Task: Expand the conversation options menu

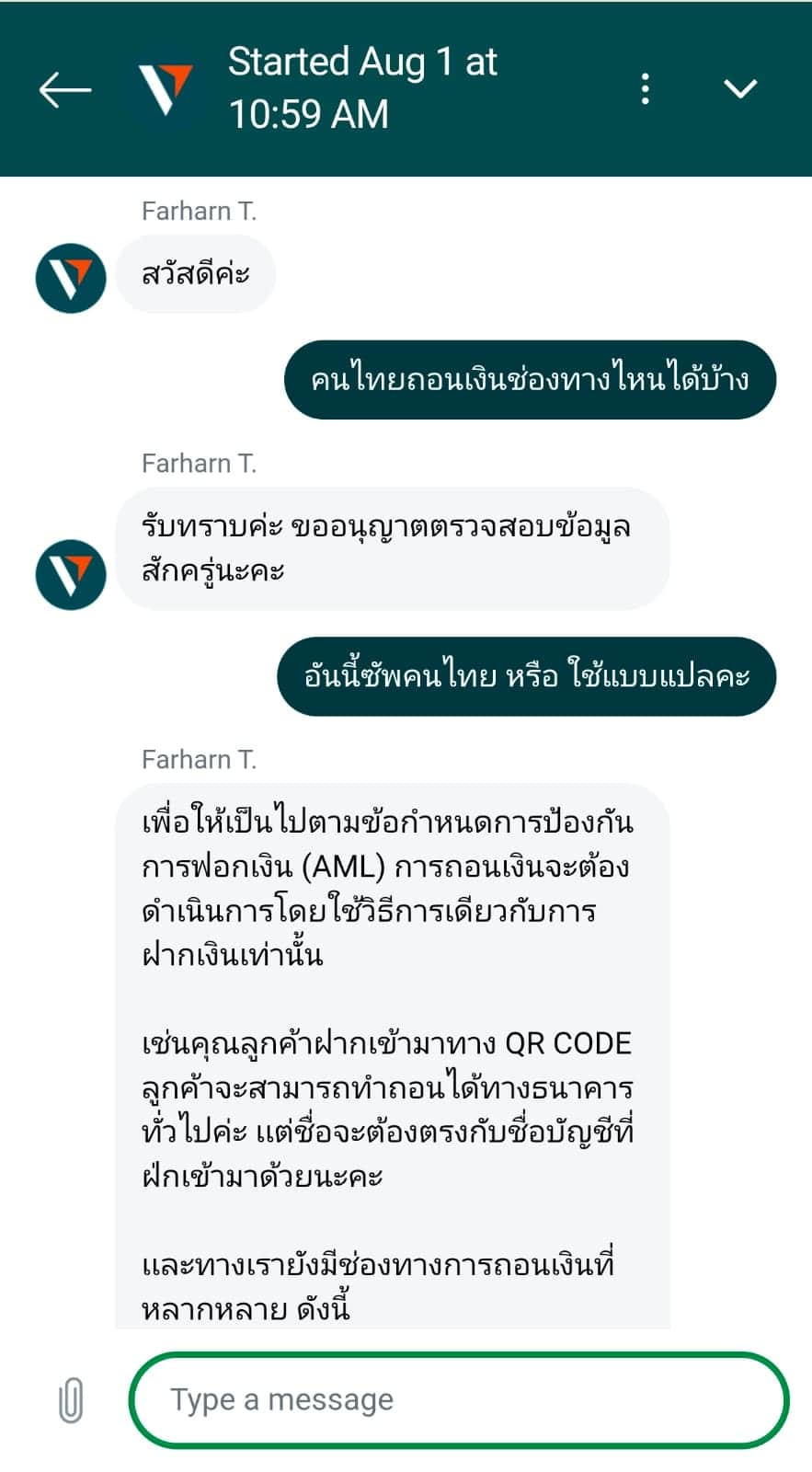Action: [645, 89]
